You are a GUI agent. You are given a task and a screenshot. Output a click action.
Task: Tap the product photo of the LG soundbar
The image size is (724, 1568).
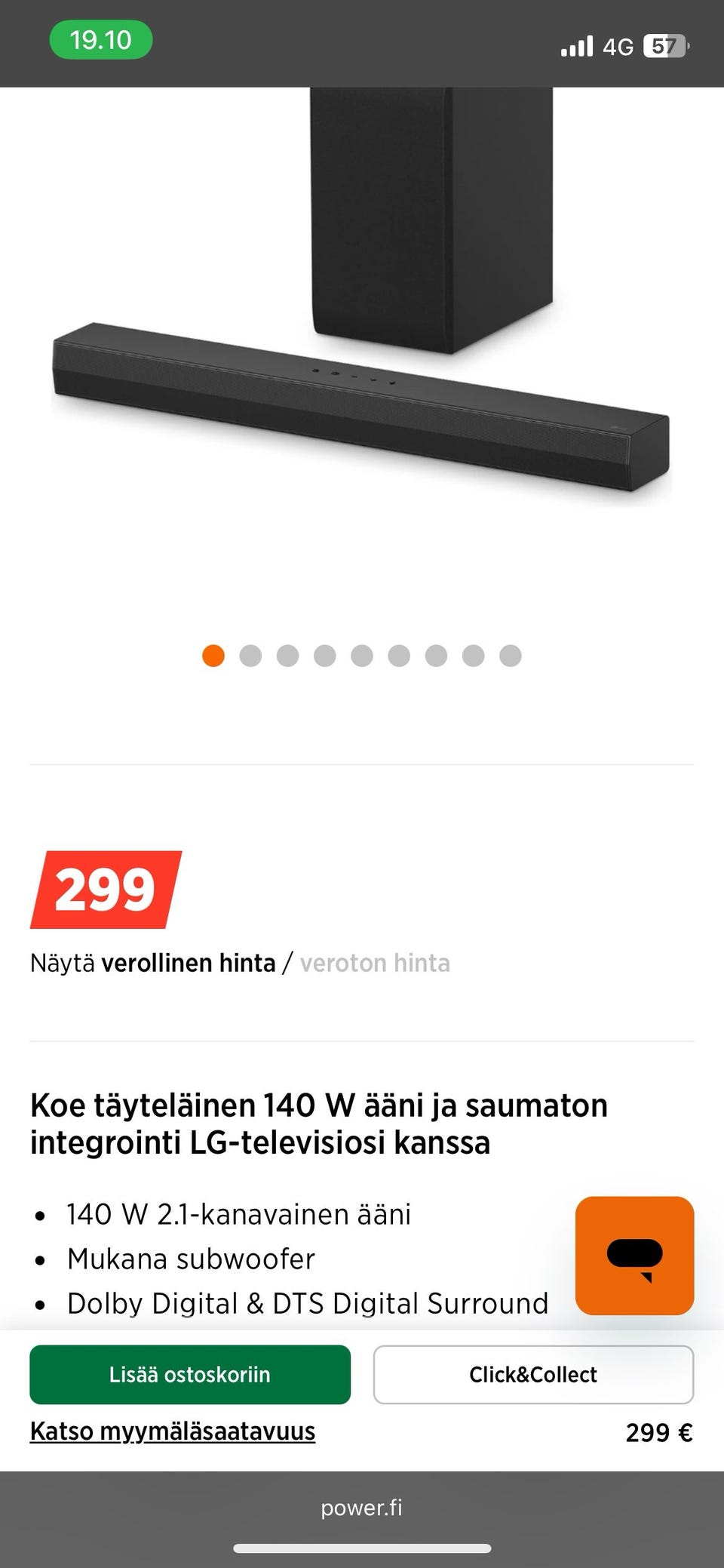362,340
